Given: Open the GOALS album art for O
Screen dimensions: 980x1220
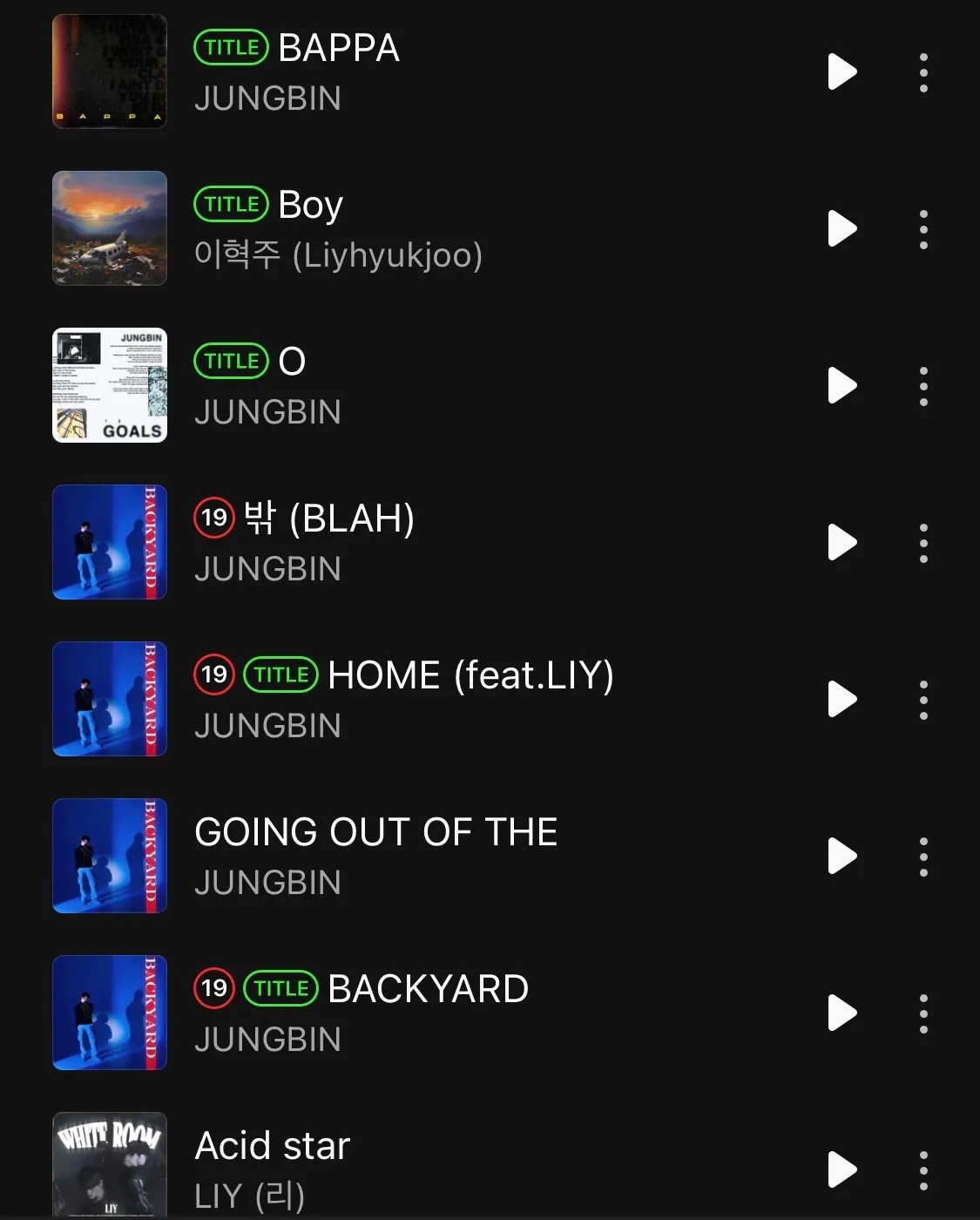Looking at the screenshot, I should (110, 385).
